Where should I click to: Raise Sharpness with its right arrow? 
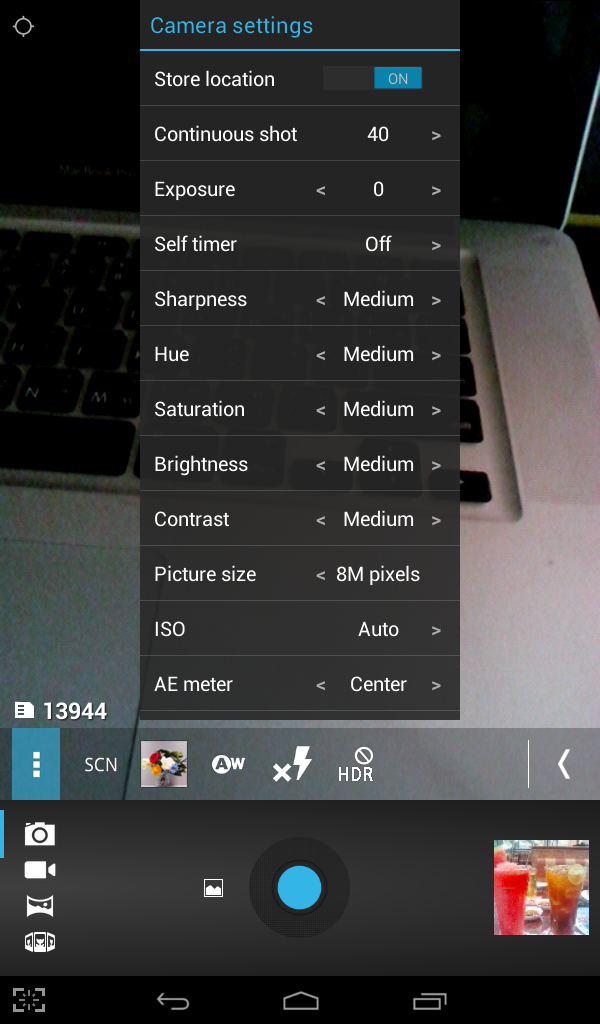(x=436, y=300)
